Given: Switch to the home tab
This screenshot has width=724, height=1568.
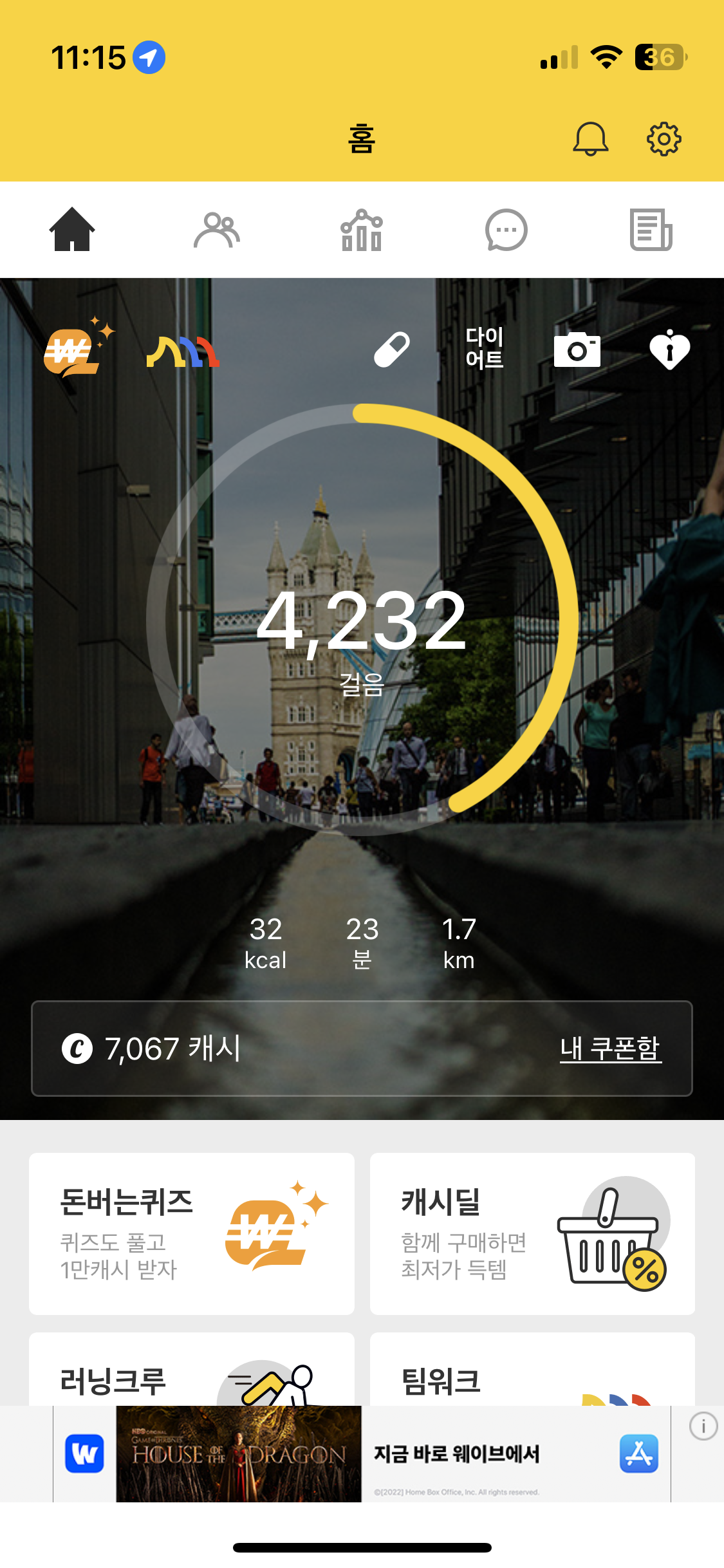Looking at the screenshot, I should coord(72,230).
